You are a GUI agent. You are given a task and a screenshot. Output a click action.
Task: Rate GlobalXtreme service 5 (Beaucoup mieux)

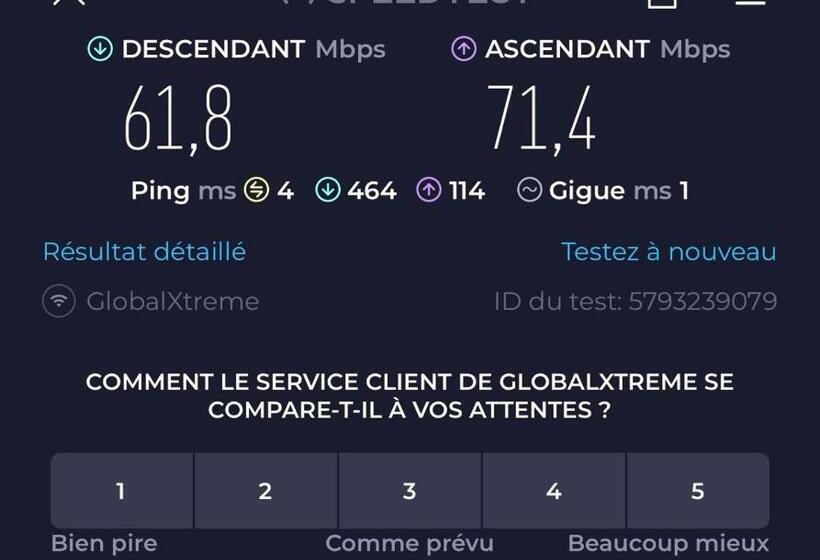(x=697, y=490)
